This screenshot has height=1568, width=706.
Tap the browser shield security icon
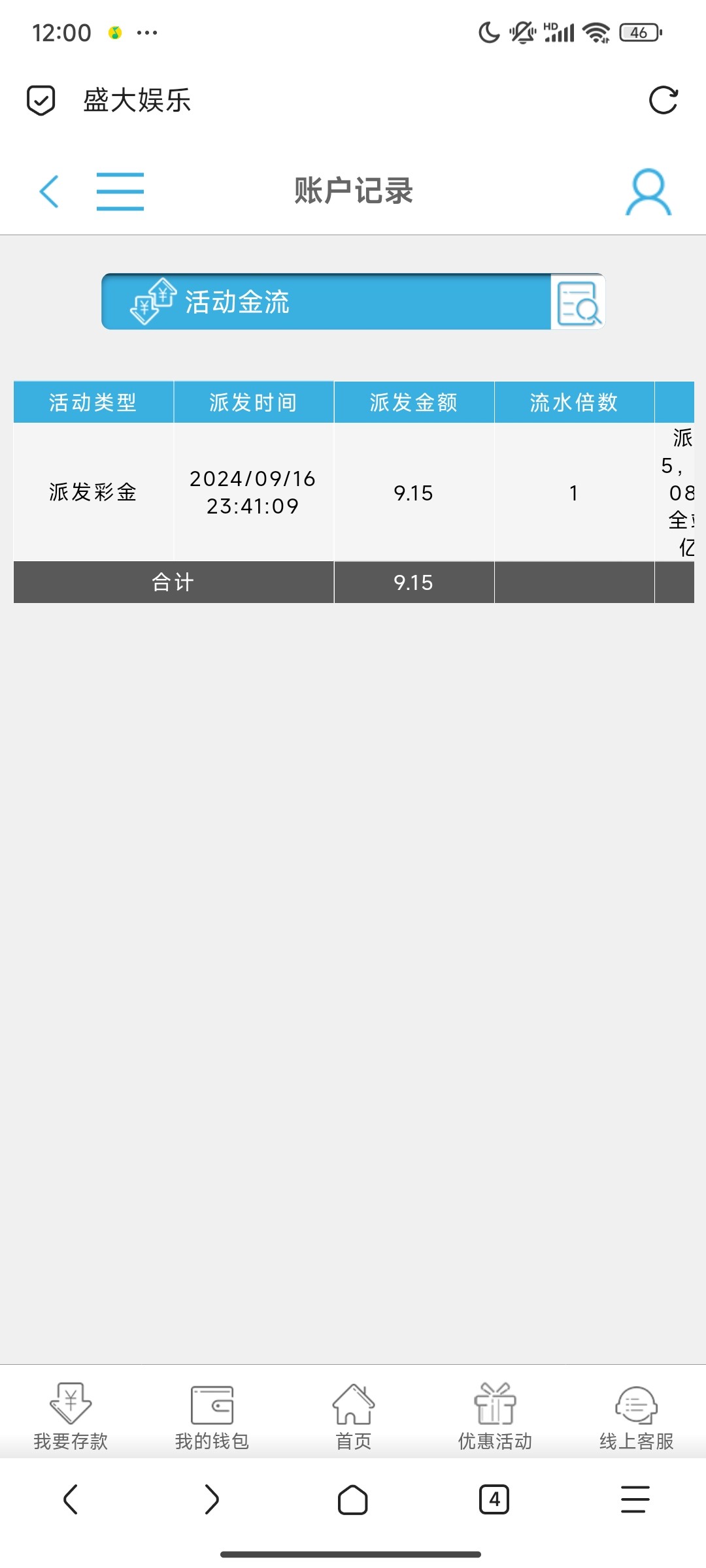click(41, 101)
